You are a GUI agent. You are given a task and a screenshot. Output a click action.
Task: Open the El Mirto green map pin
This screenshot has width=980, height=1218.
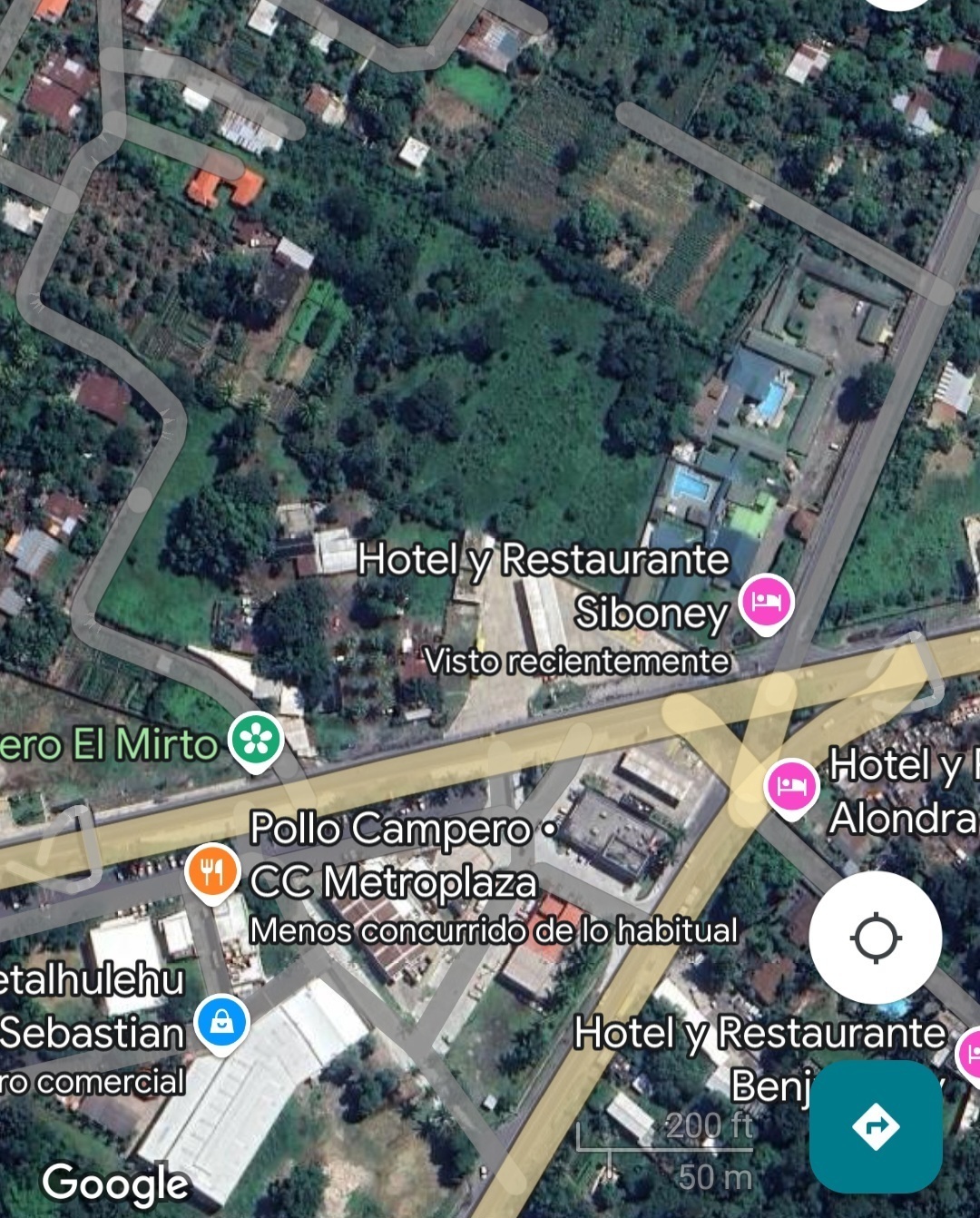(x=256, y=741)
